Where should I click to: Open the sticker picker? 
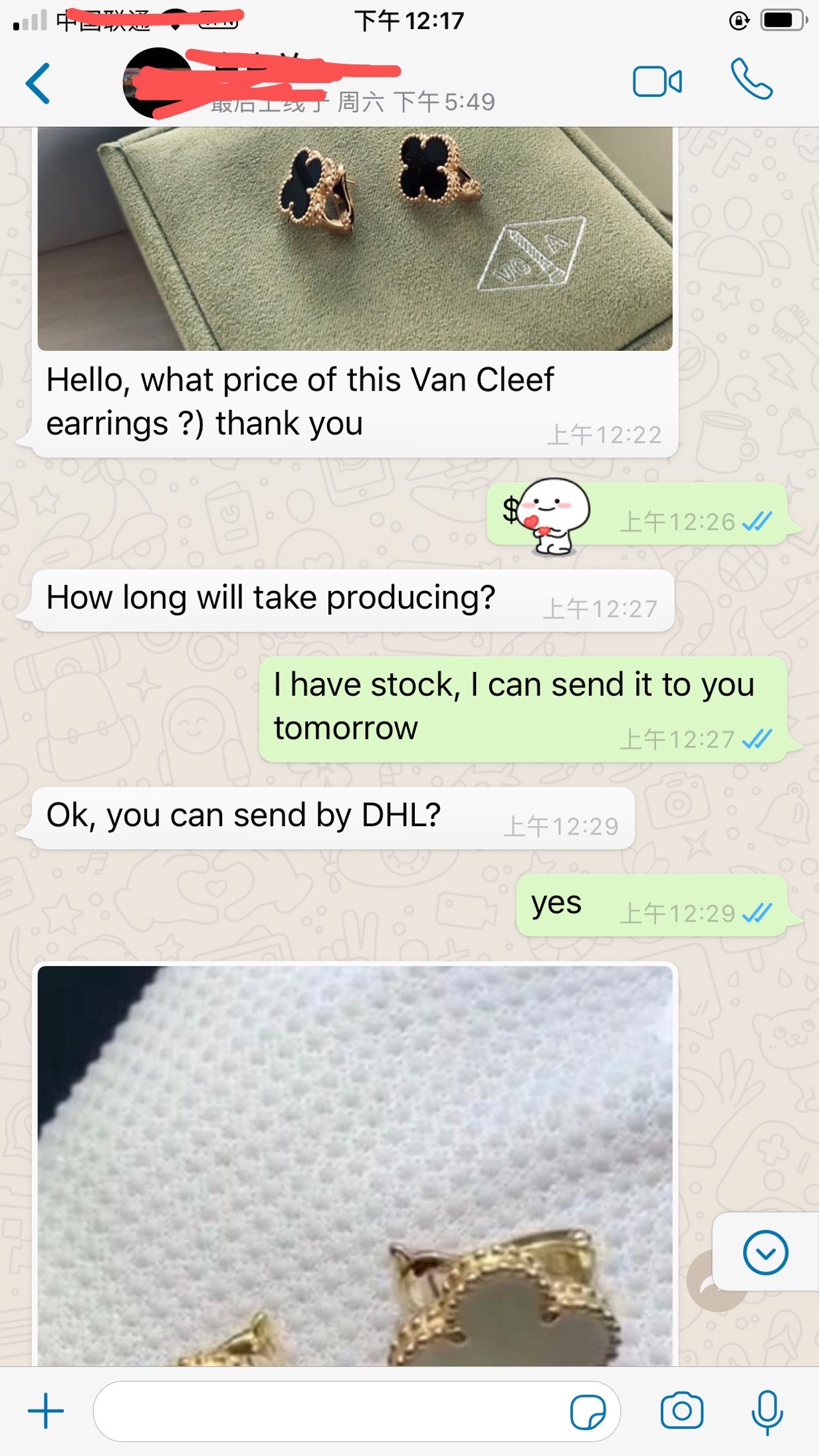(x=588, y=1411)
